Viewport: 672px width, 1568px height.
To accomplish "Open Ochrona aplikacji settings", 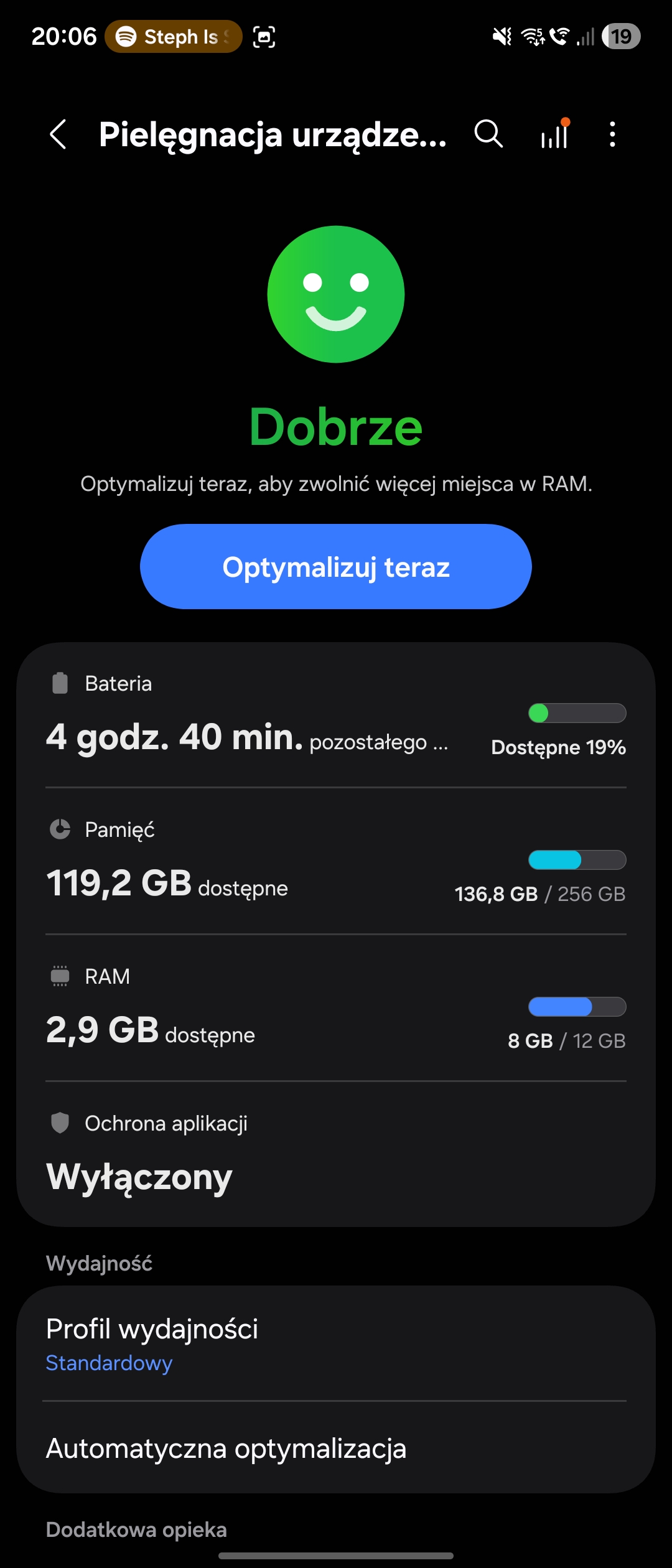I will 336,1154.
